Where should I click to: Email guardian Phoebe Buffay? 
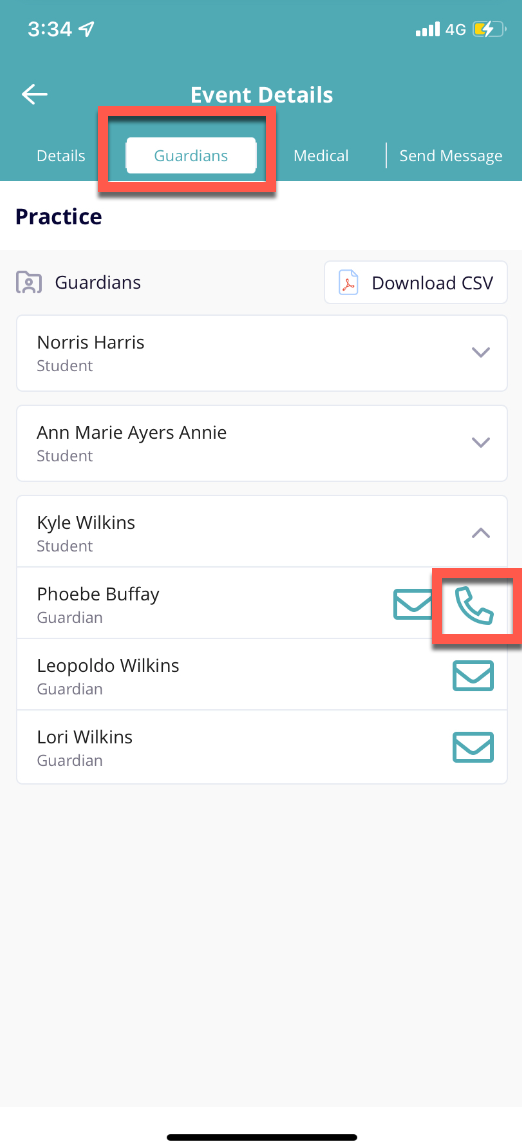pyautogui.click(x=413, y=604)
